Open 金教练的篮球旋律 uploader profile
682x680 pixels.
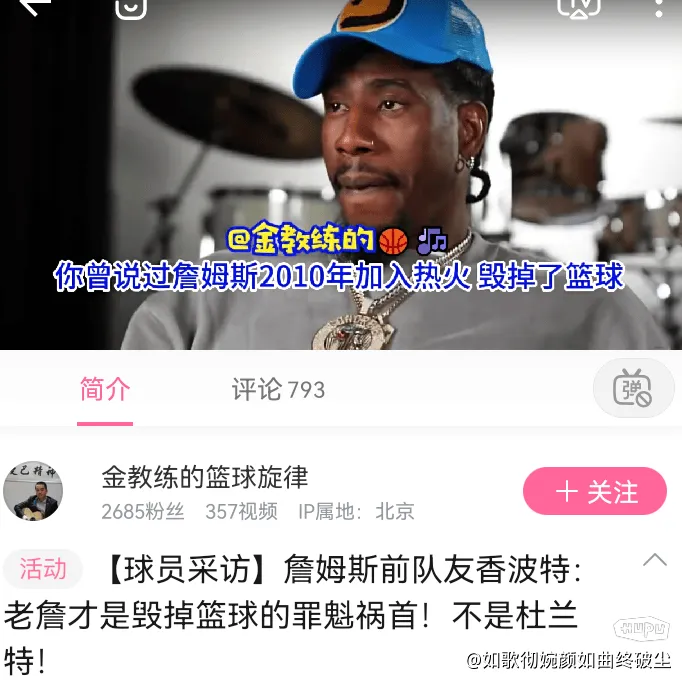point(205,478)
